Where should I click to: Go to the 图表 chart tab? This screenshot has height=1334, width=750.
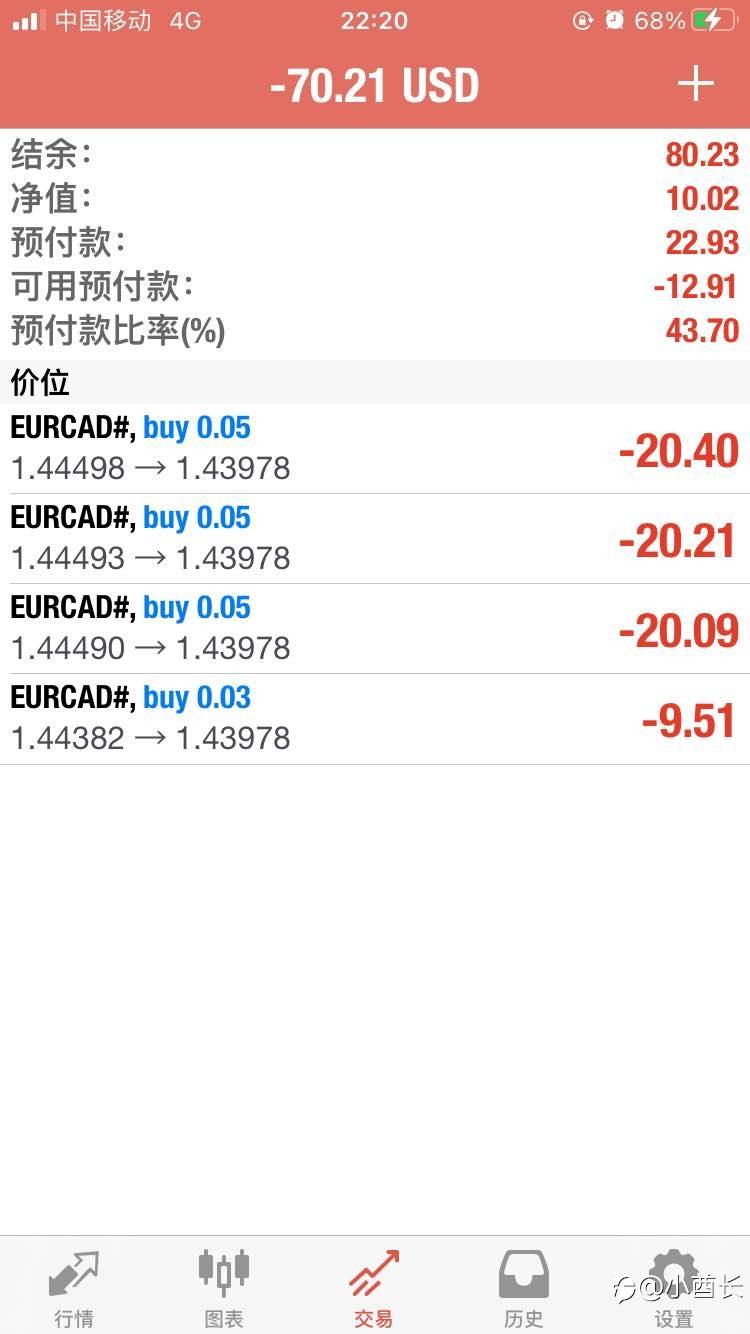pos(224,1287)
